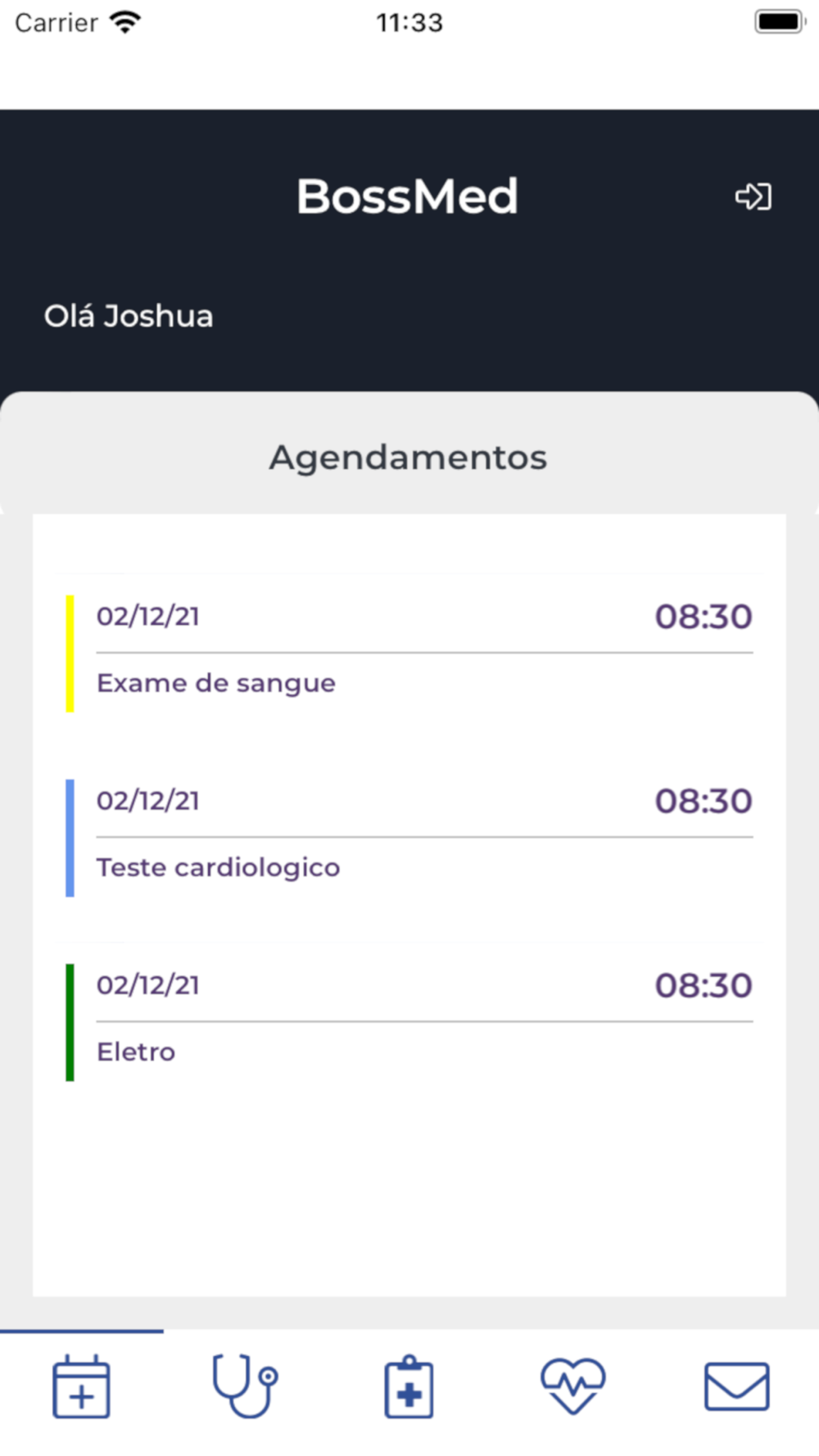The width and height of the screenshot is (819, 1456).
Task: Open the Exame de sangue appointment
Action: [409, 653]
